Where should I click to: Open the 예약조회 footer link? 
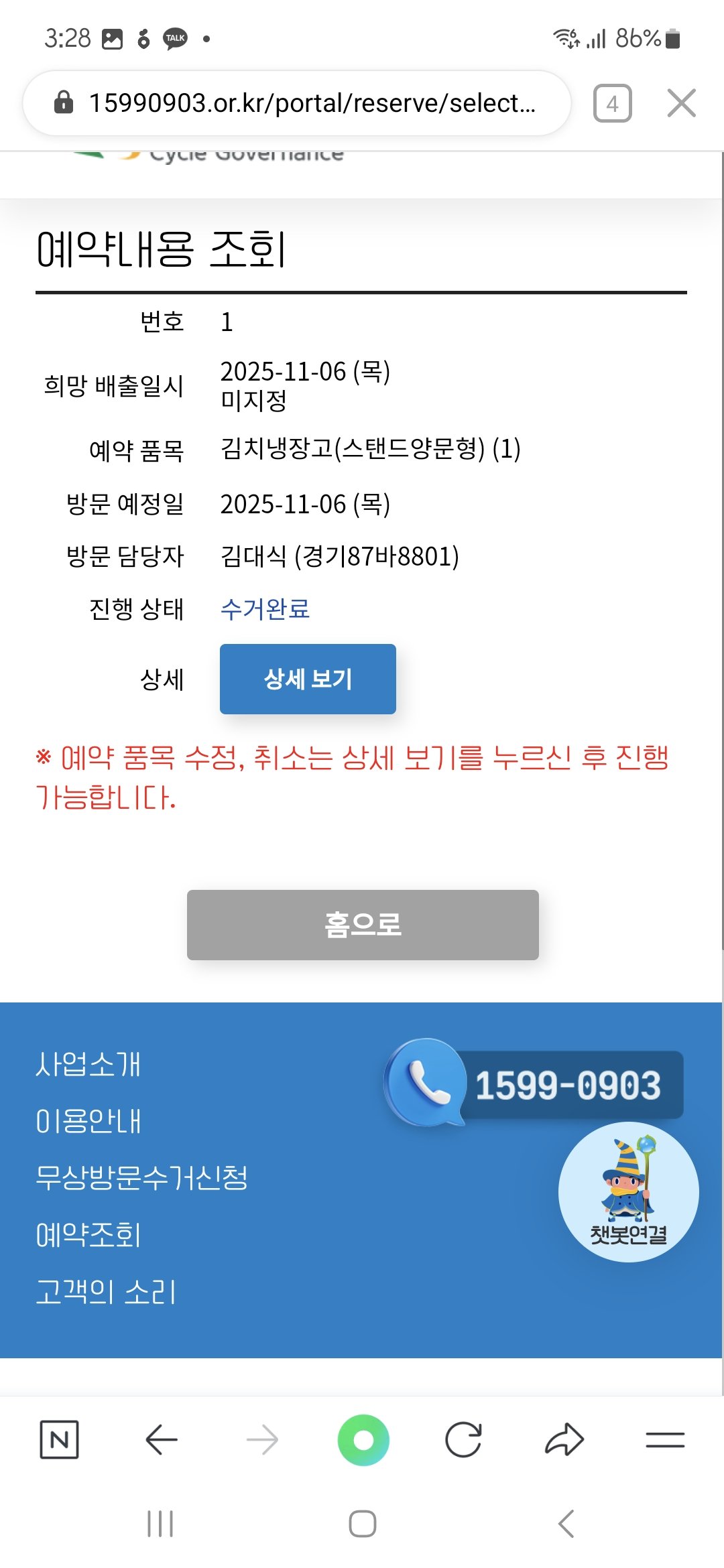(x=88, y=1235)
